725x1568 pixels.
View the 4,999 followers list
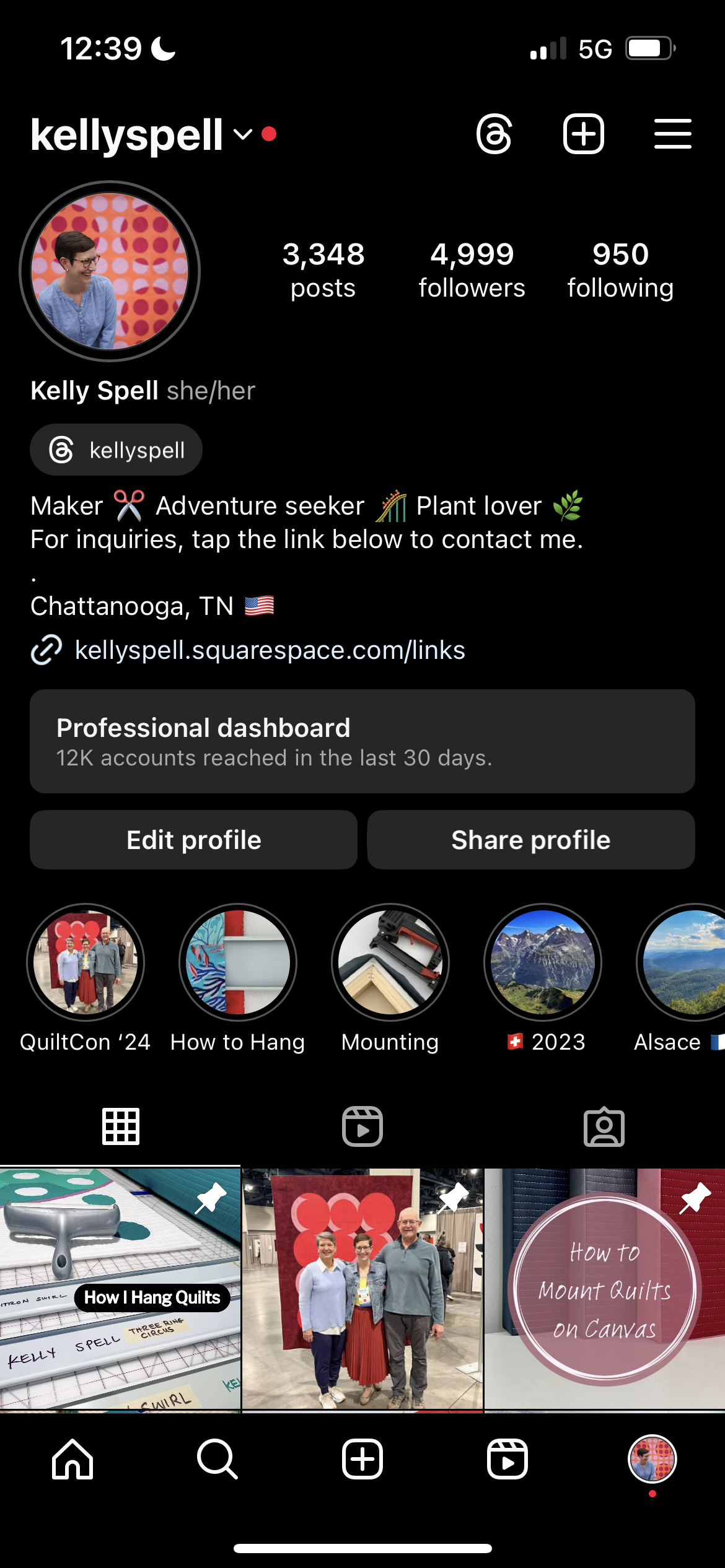click(x=472, y=271)
